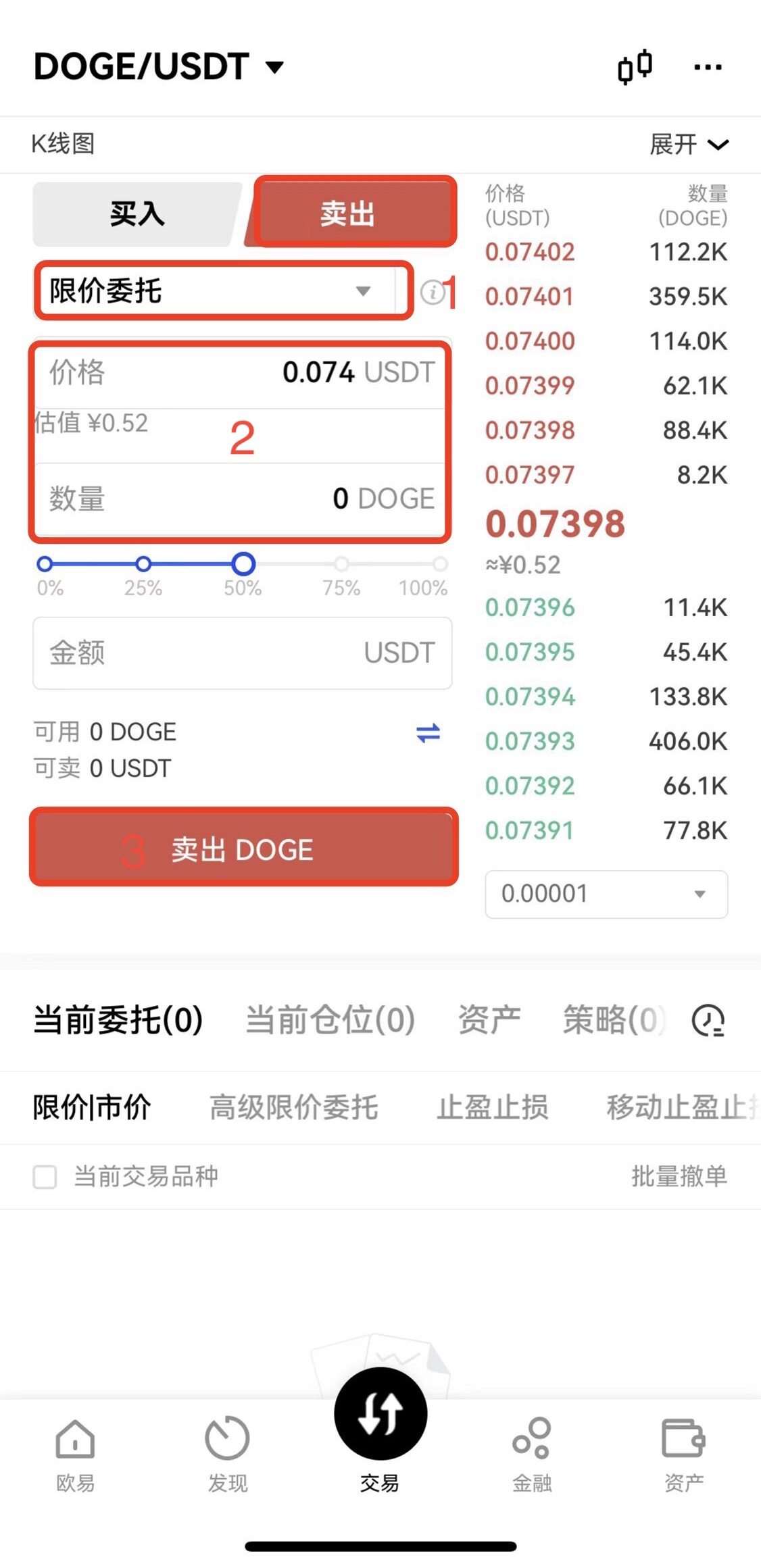This screenshot has height=1568, width=761.
Task: Tap the 金额 USDT input field
Action: point(241,653)
